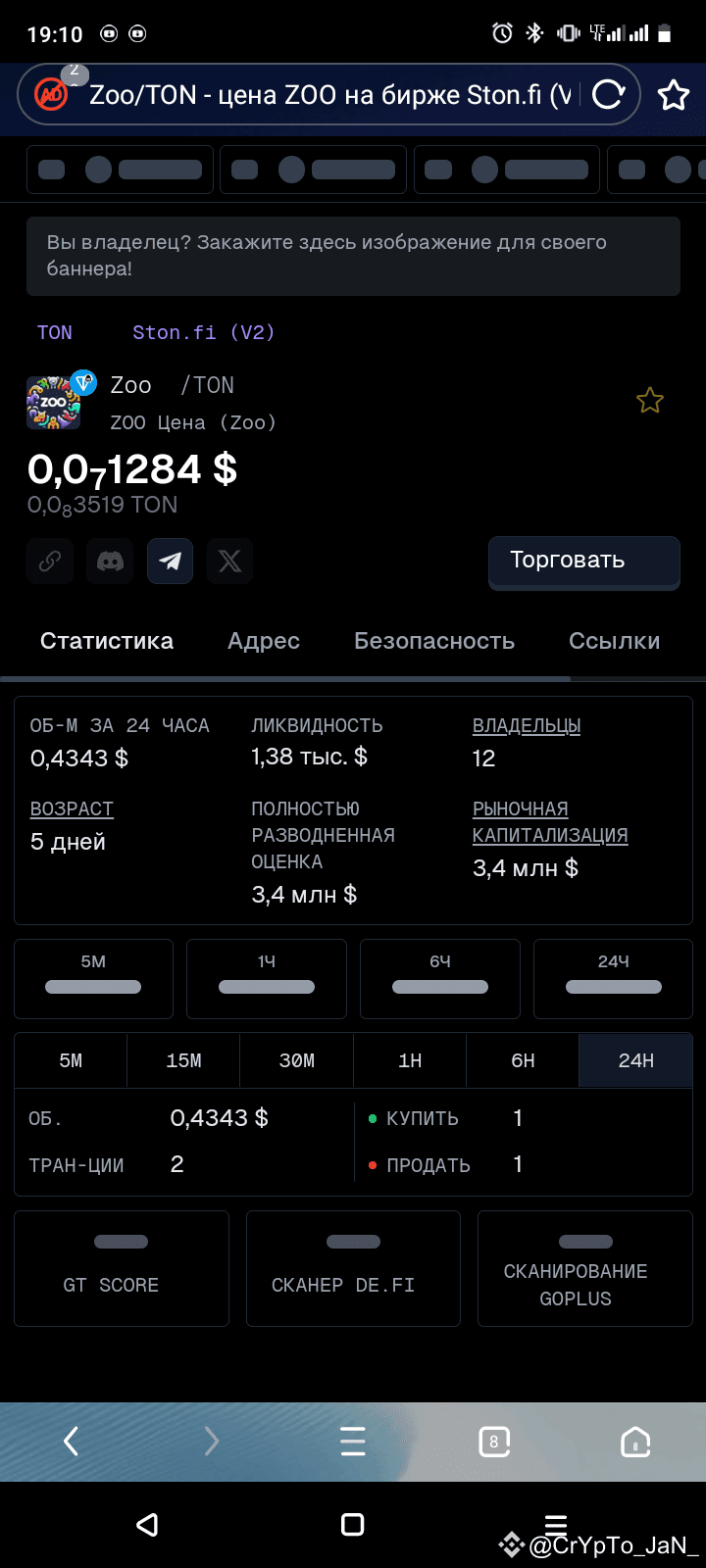Open the token's Discord link

[x=110, y=562]
